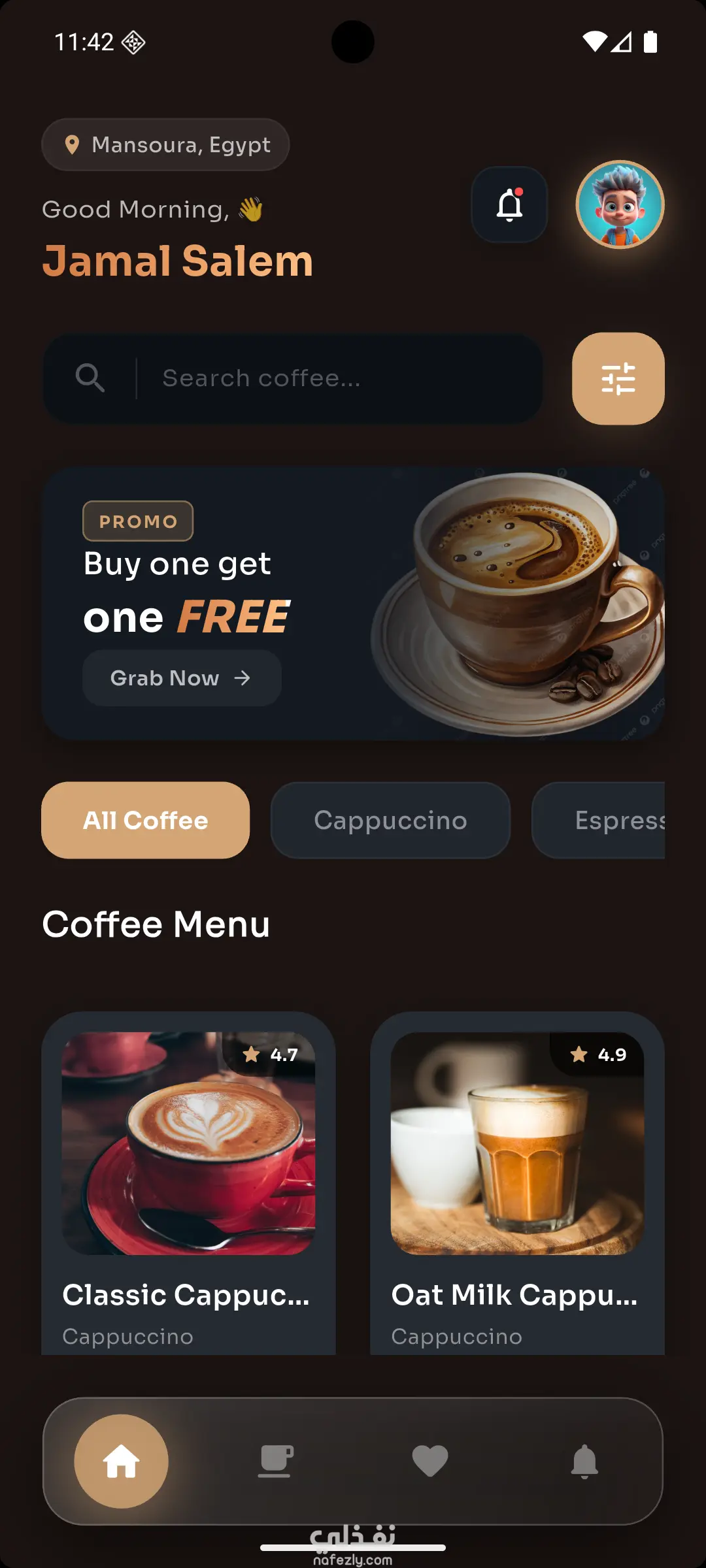Screen dimensions: 706x1568
Task: Filter by Cappuccino chip
Action: (390, 820)
